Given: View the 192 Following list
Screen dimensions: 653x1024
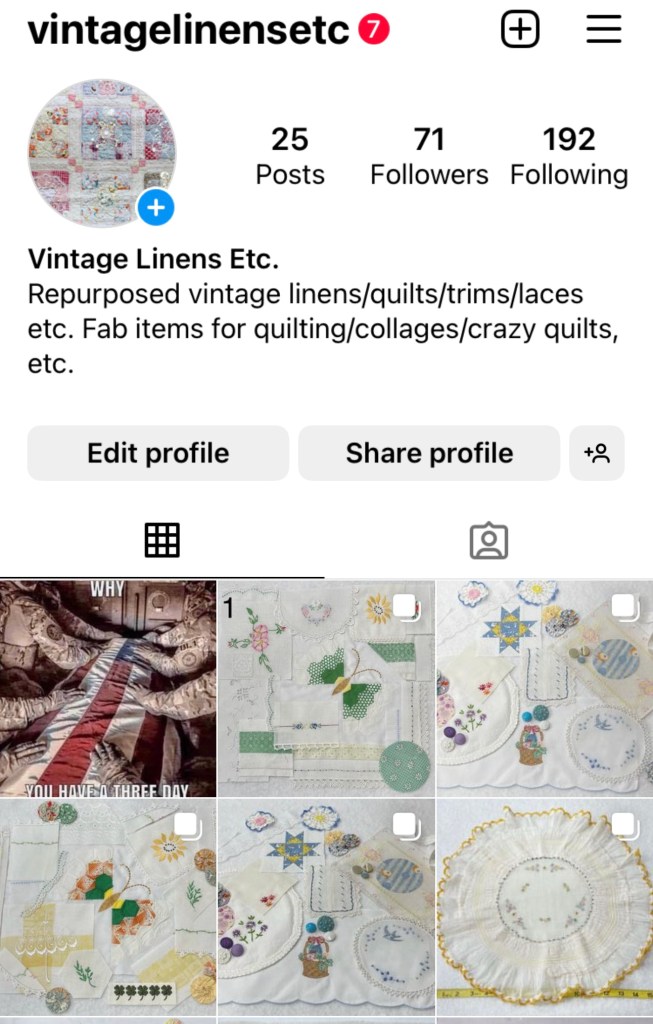Looking at the screenshot, I should (569, 156).
